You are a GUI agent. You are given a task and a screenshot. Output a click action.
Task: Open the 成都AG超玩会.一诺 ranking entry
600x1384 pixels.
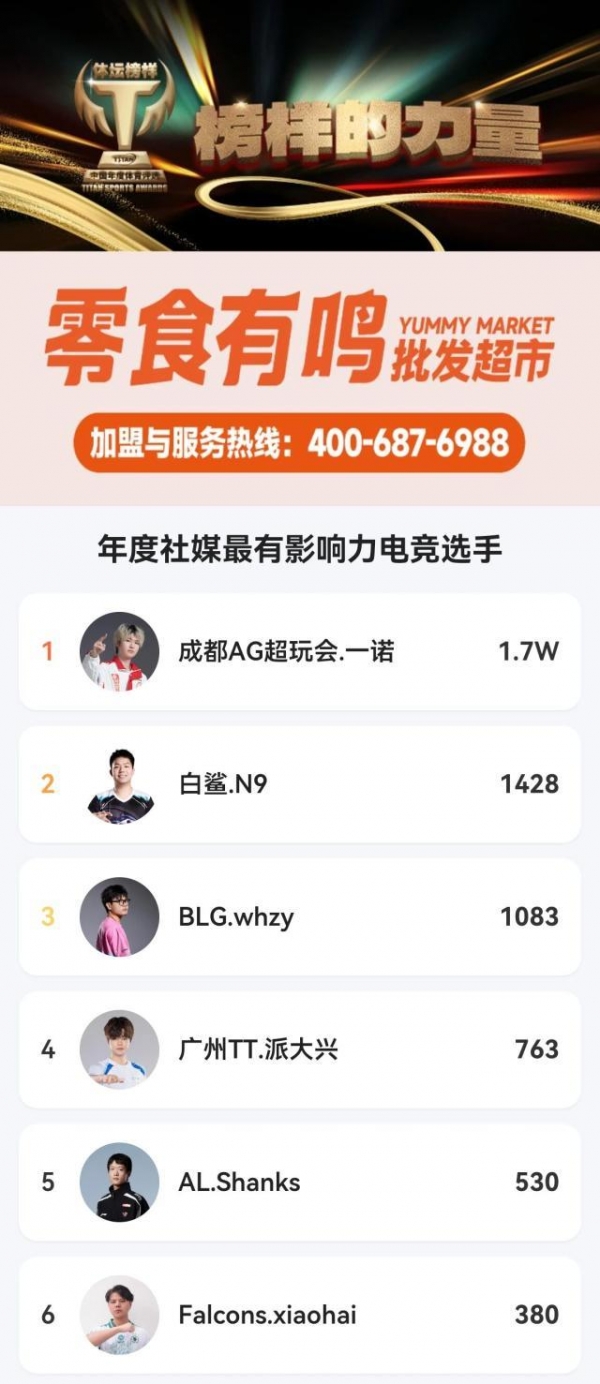300,651
